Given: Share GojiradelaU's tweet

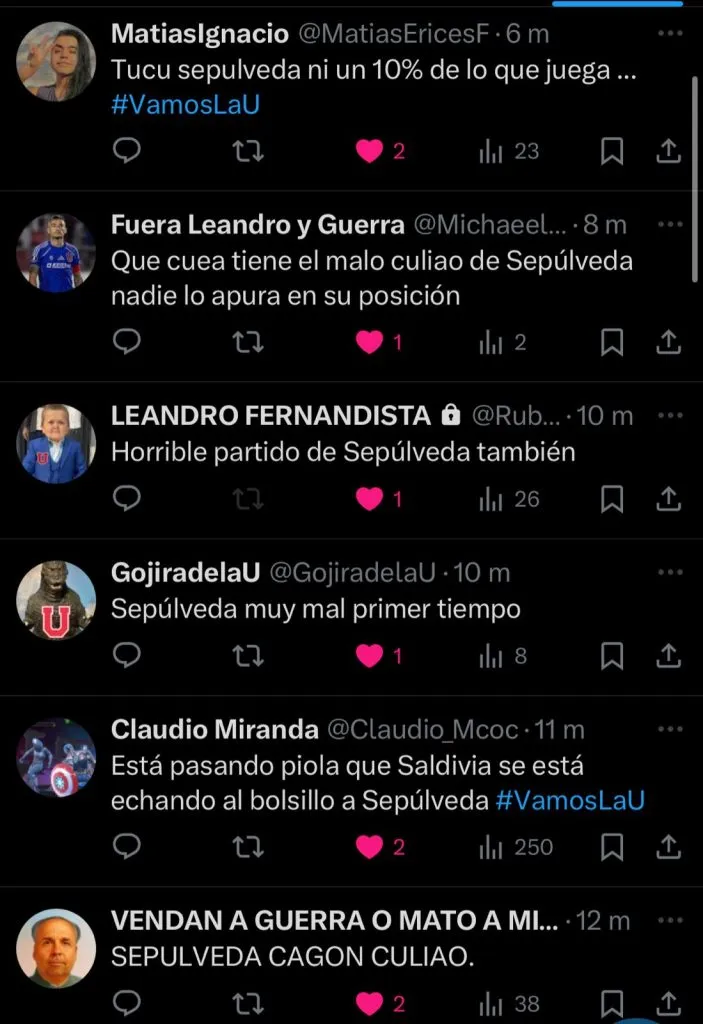Looking at the screenshot, I should tap(669, 656).
